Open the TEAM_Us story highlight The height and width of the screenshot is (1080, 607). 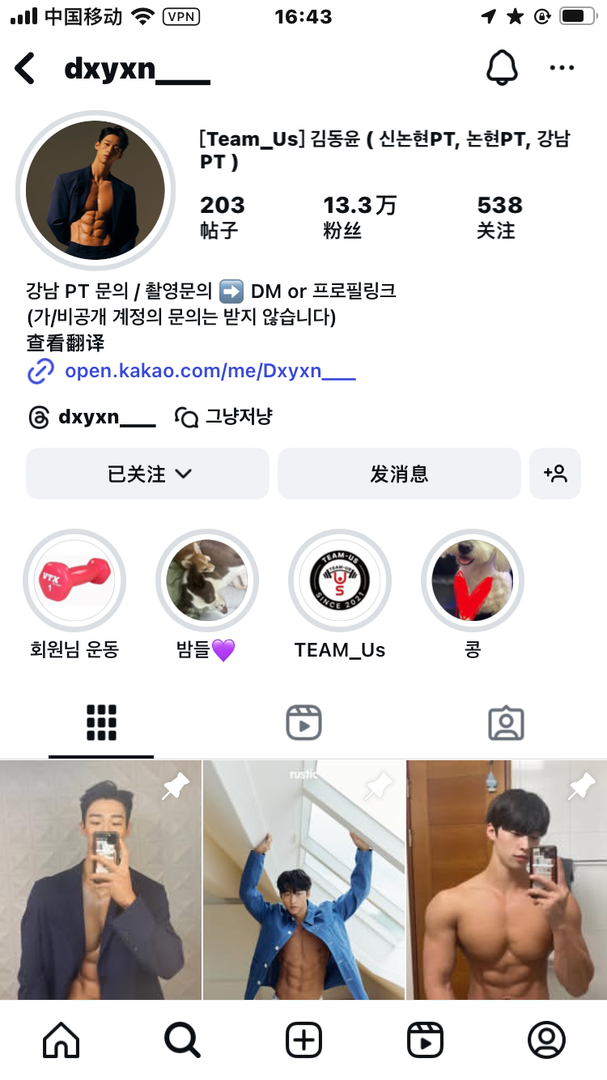[340, 581]
